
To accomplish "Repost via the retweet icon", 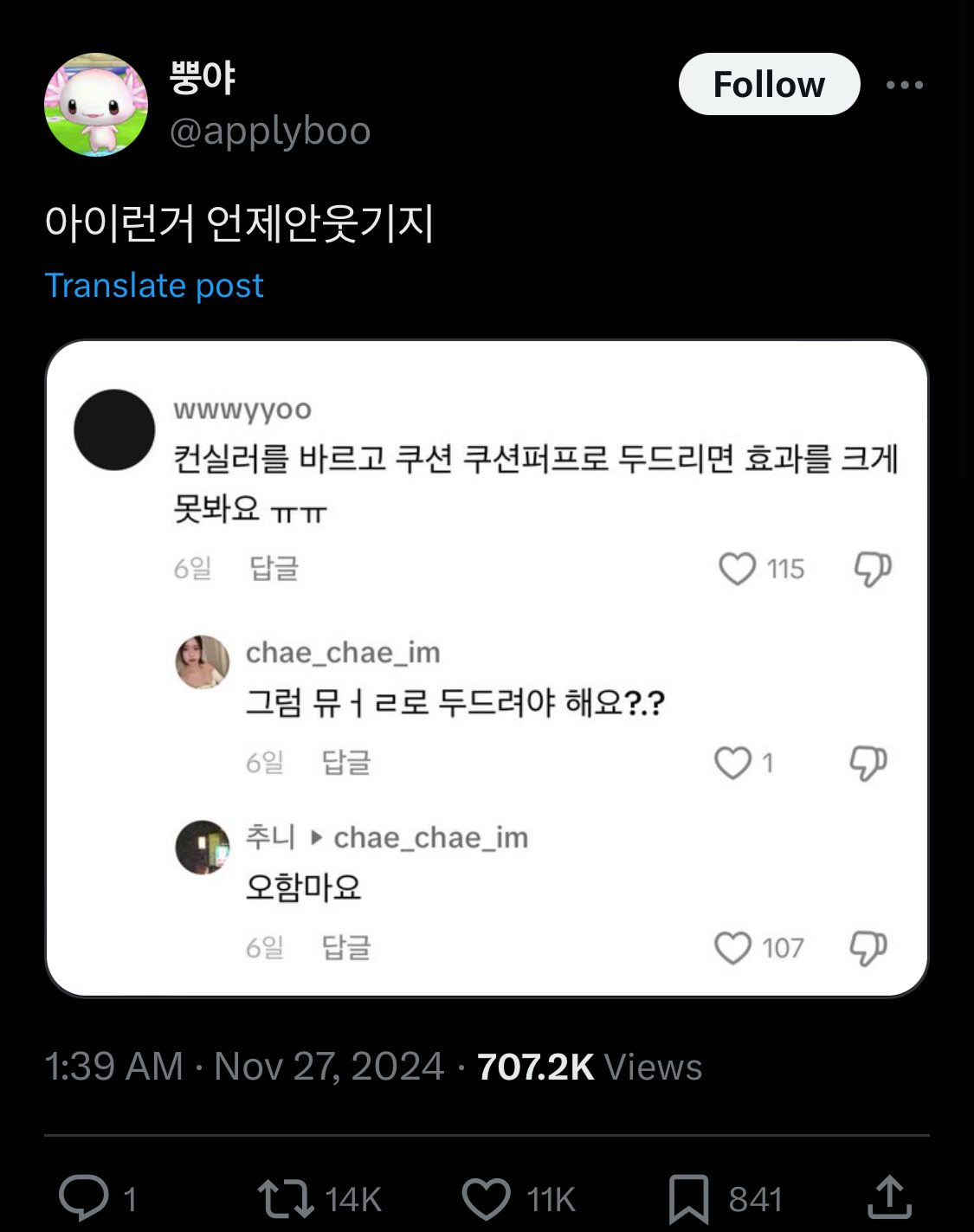I will coord(287,1199).
